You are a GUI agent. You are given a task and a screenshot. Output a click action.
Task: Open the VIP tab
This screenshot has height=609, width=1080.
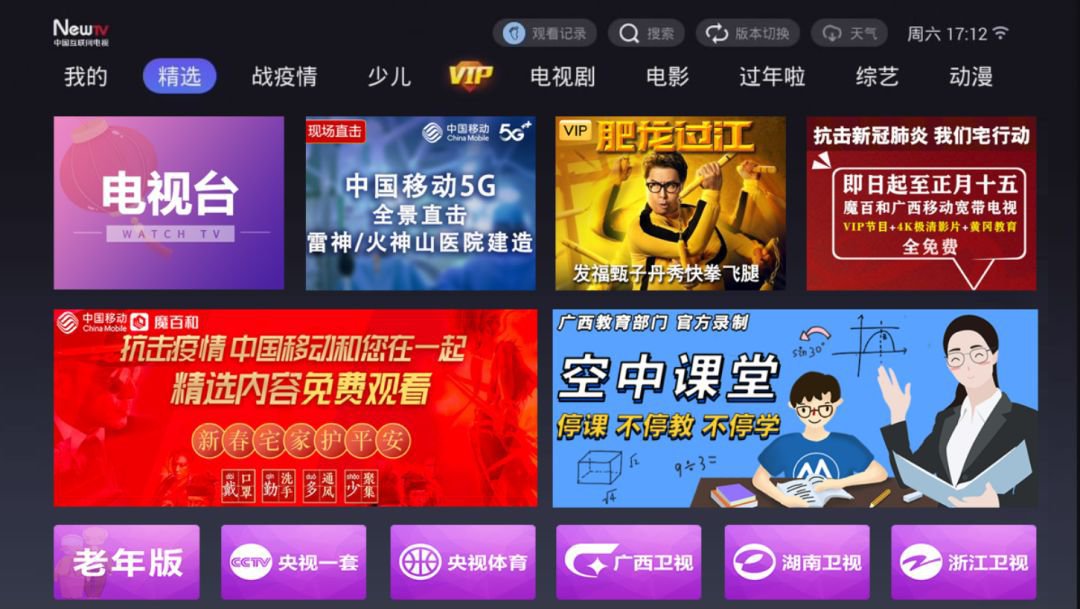pos(470,76)
